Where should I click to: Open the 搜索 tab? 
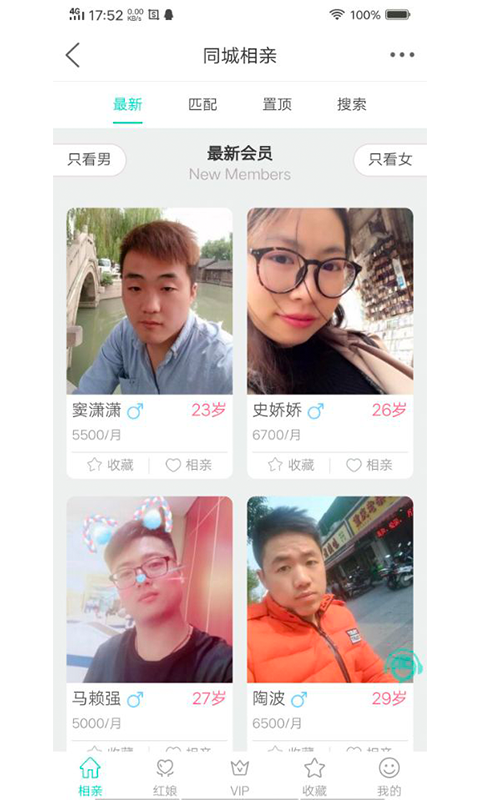click(351, 105)
